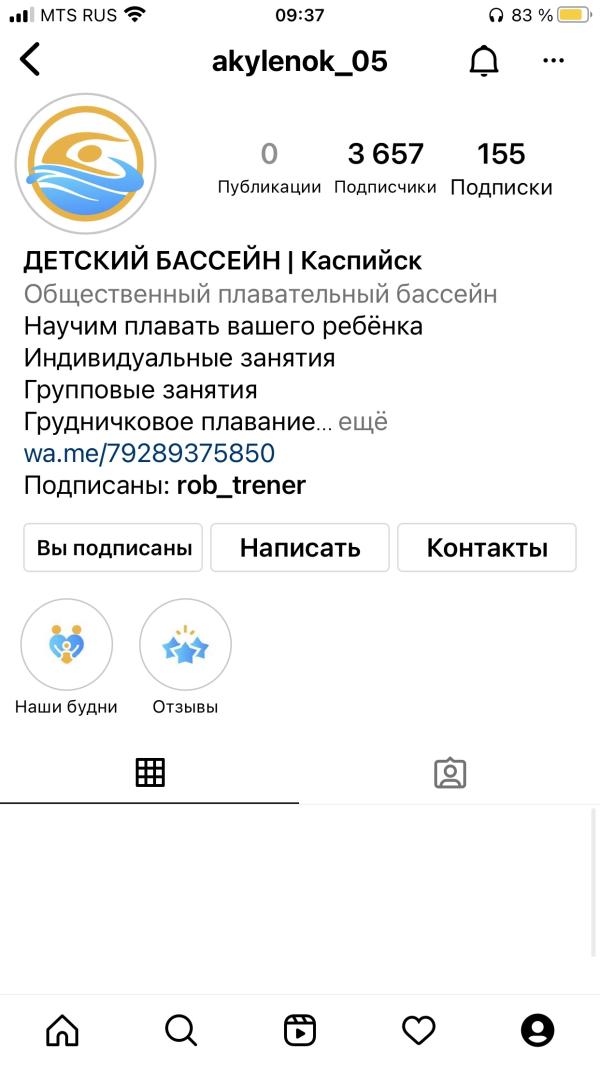This screenshot has height=1066, width=600.
Task: Open the Reels tab
Action: tap(300, 1030)
